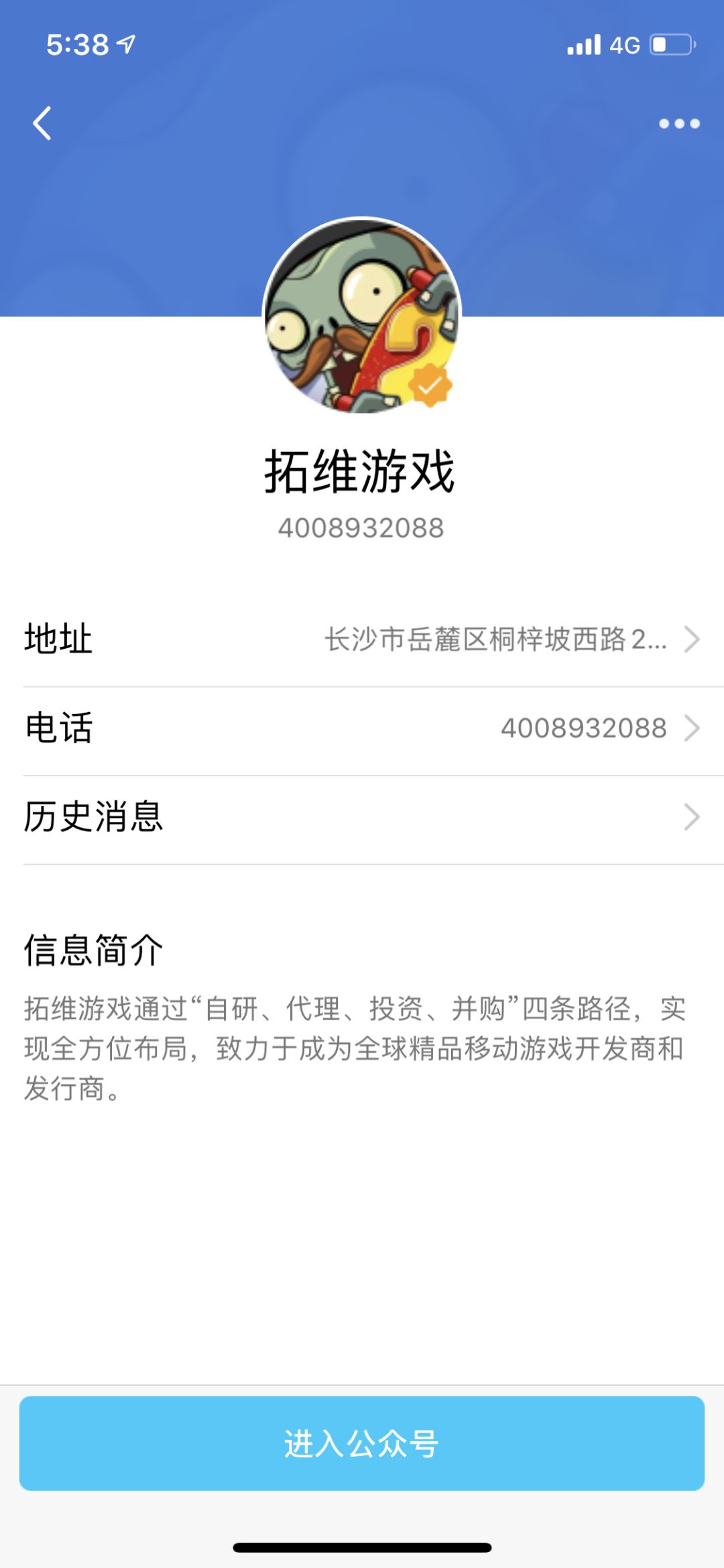Tap the zombie profile avatar image
The width and height of the screenshot is (724, 1568).
(362, 315)
